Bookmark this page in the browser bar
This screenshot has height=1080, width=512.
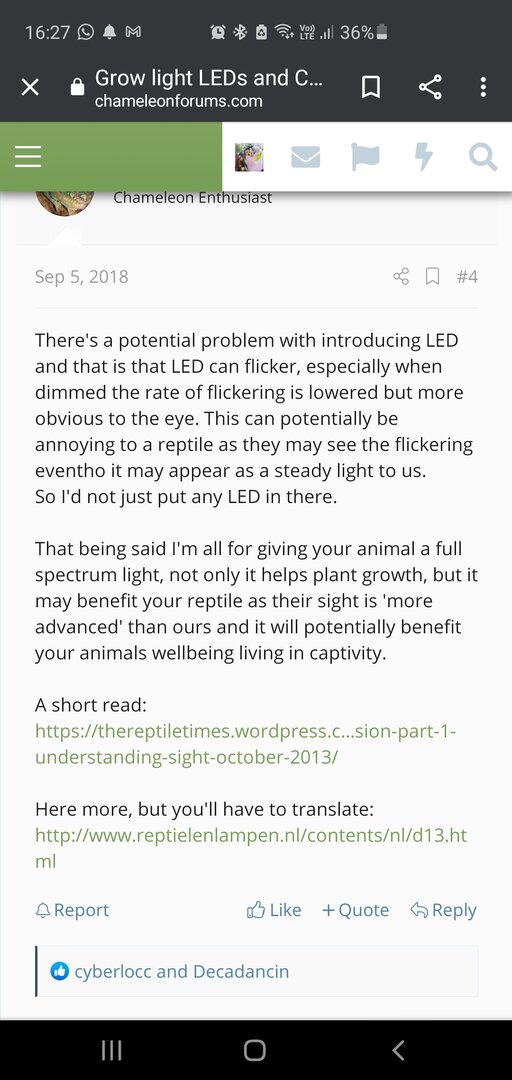point(371,87)
